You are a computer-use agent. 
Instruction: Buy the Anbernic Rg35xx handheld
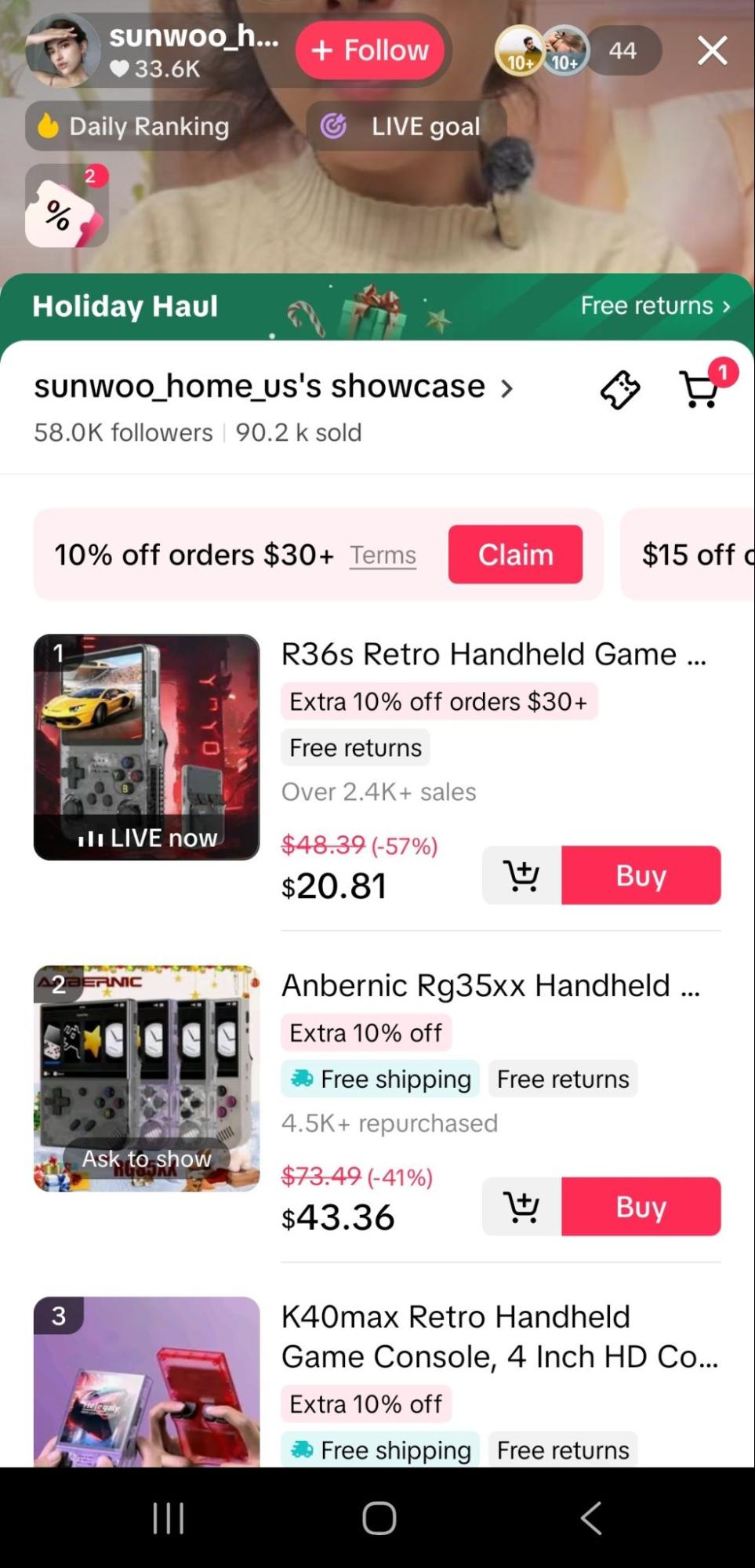point(641,1206)
